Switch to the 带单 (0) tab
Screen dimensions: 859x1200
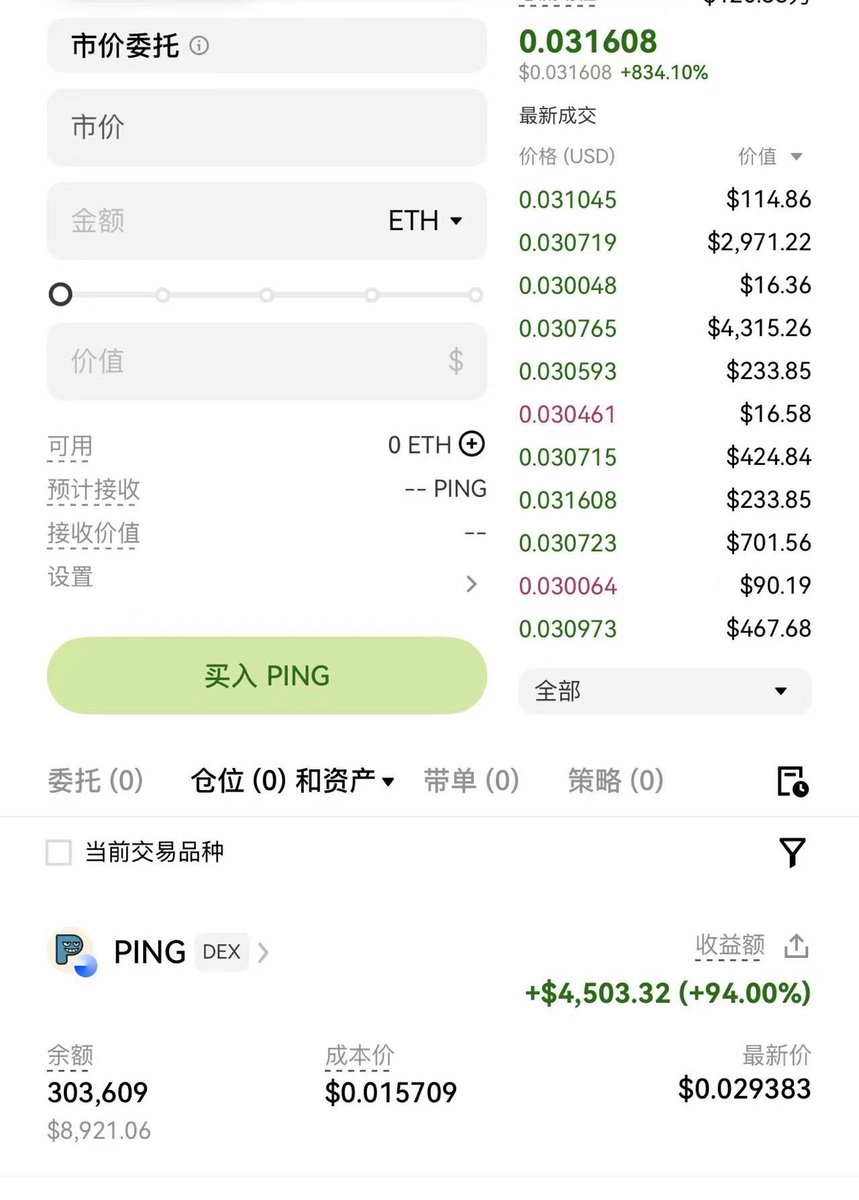pos(471,781)
